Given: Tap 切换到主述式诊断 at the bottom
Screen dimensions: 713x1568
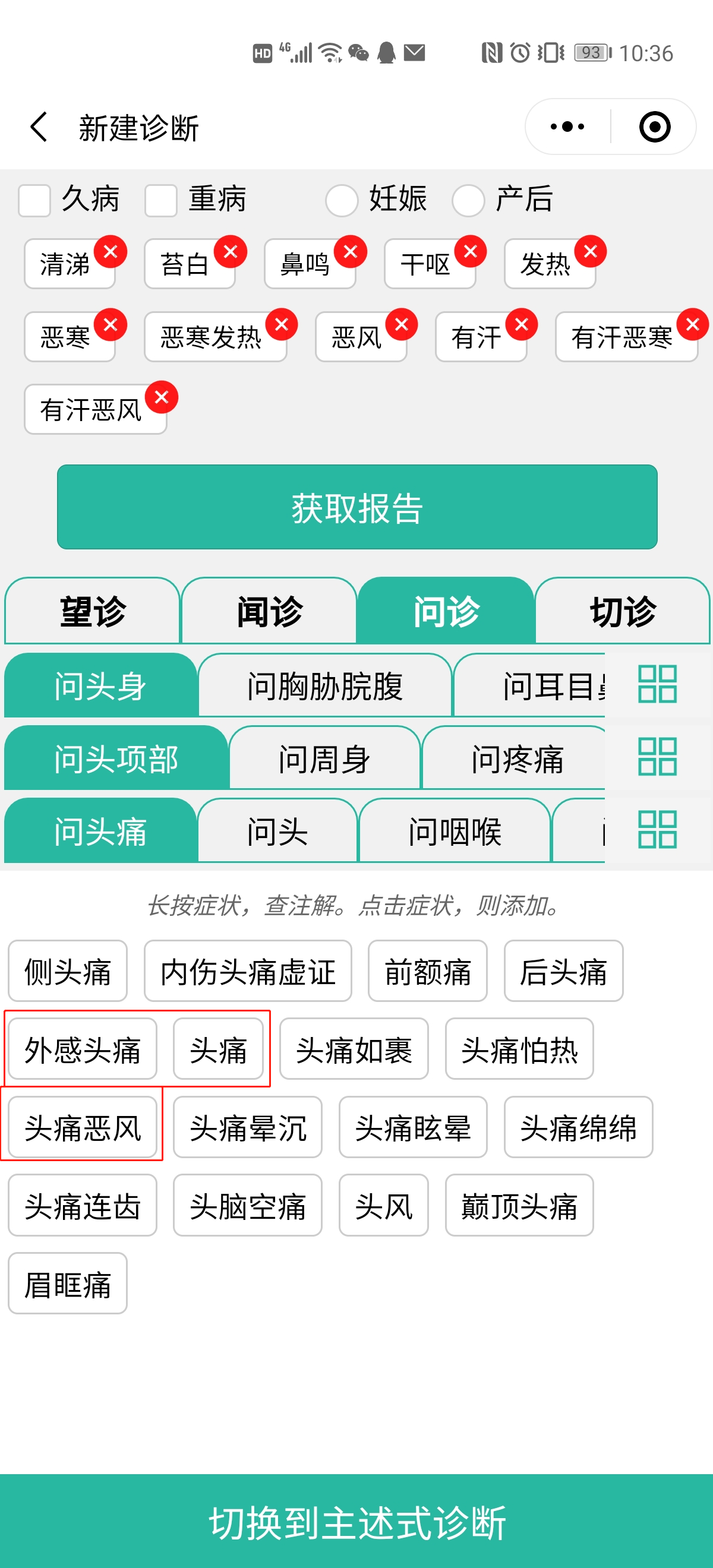Looking at the screenshot, I should [x=357, y=1522].
